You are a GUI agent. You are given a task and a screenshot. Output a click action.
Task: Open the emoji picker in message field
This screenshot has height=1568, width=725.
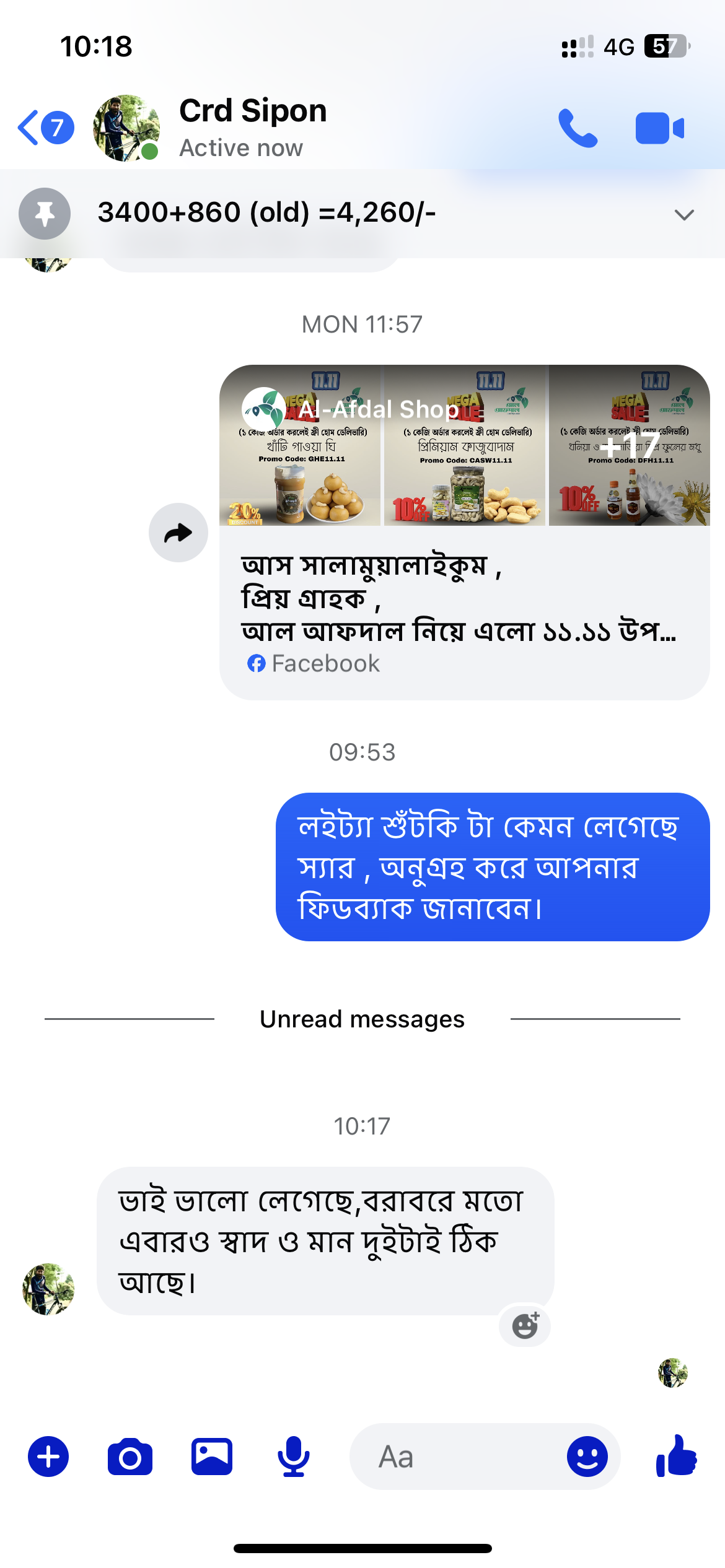pos(587,1457)
